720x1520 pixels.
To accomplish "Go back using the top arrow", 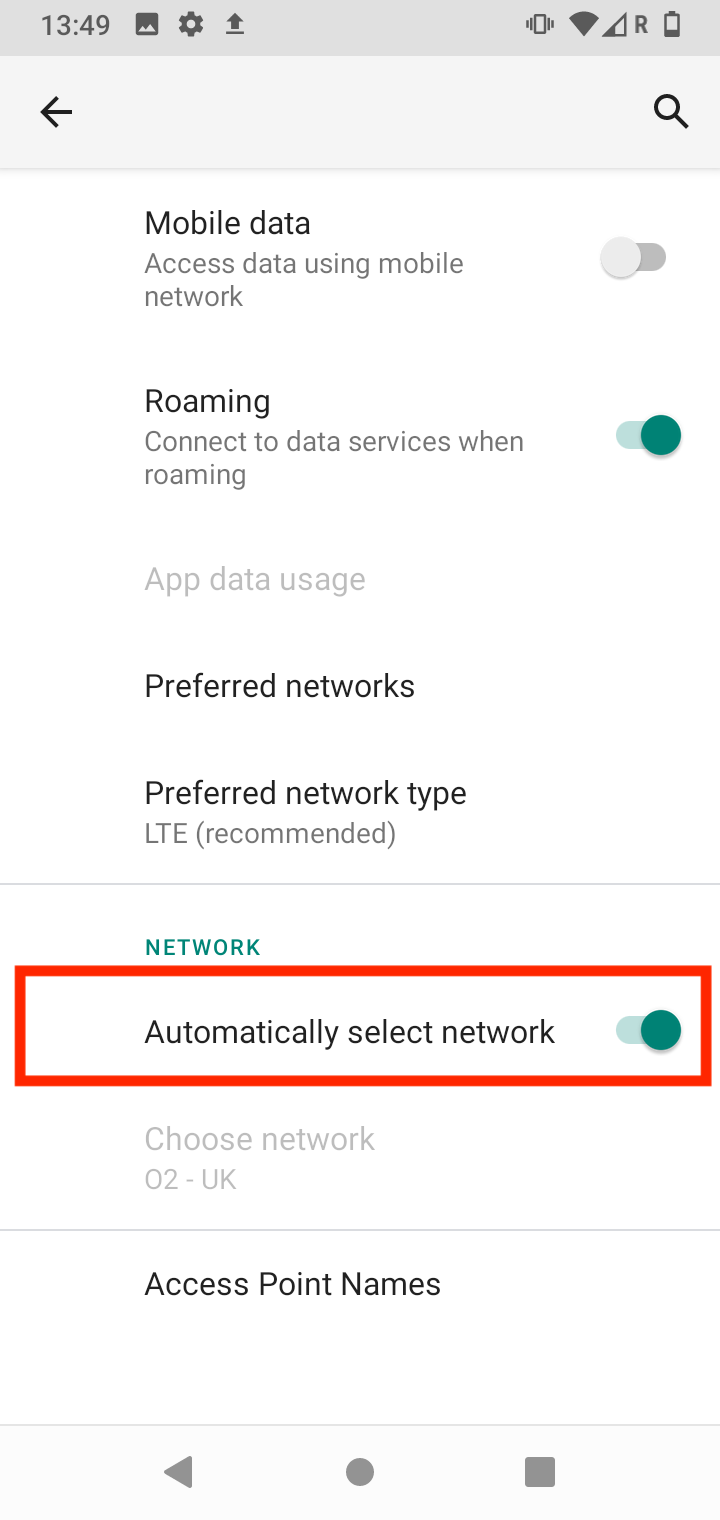I will pos(56,112).
